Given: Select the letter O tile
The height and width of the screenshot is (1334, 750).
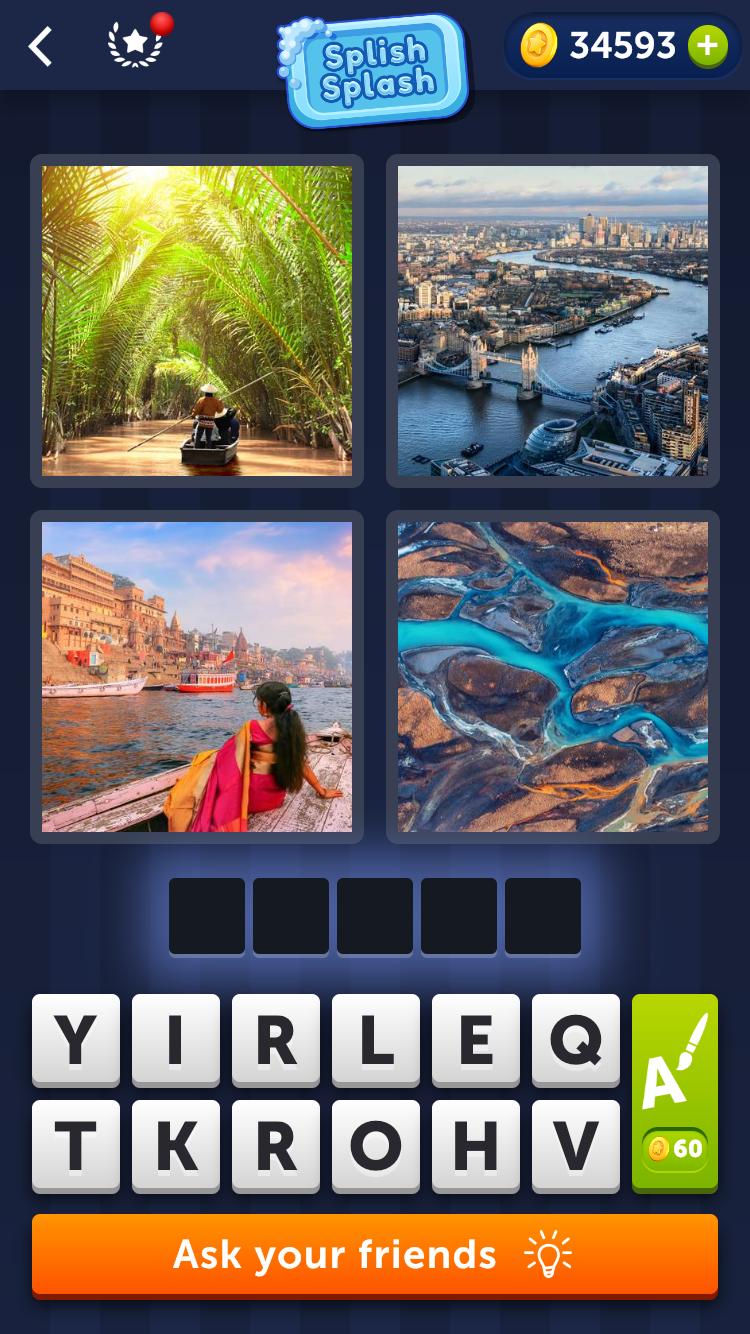Looking at the screenshot, I should 376,1146.
